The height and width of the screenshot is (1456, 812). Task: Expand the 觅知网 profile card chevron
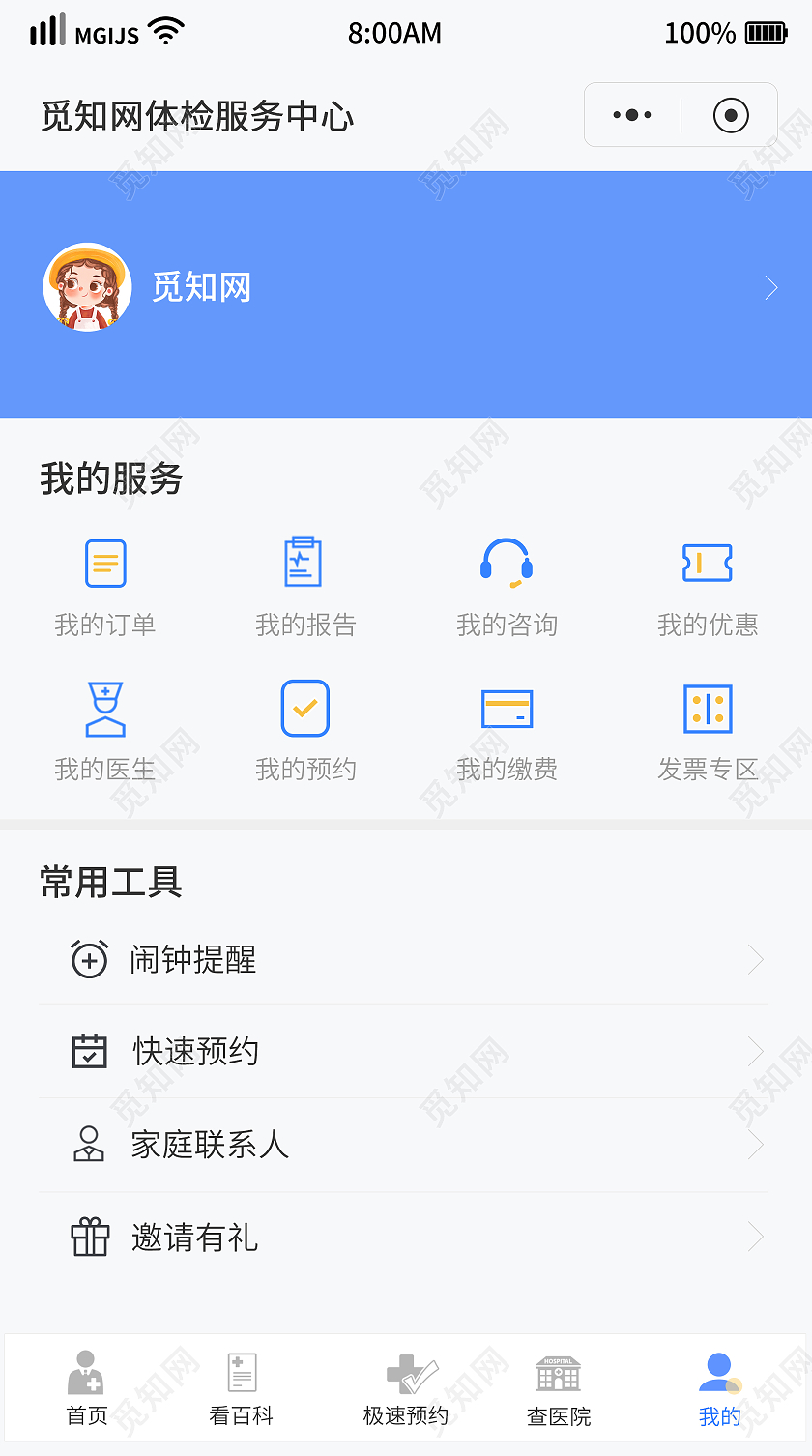(x=769, y=286)
